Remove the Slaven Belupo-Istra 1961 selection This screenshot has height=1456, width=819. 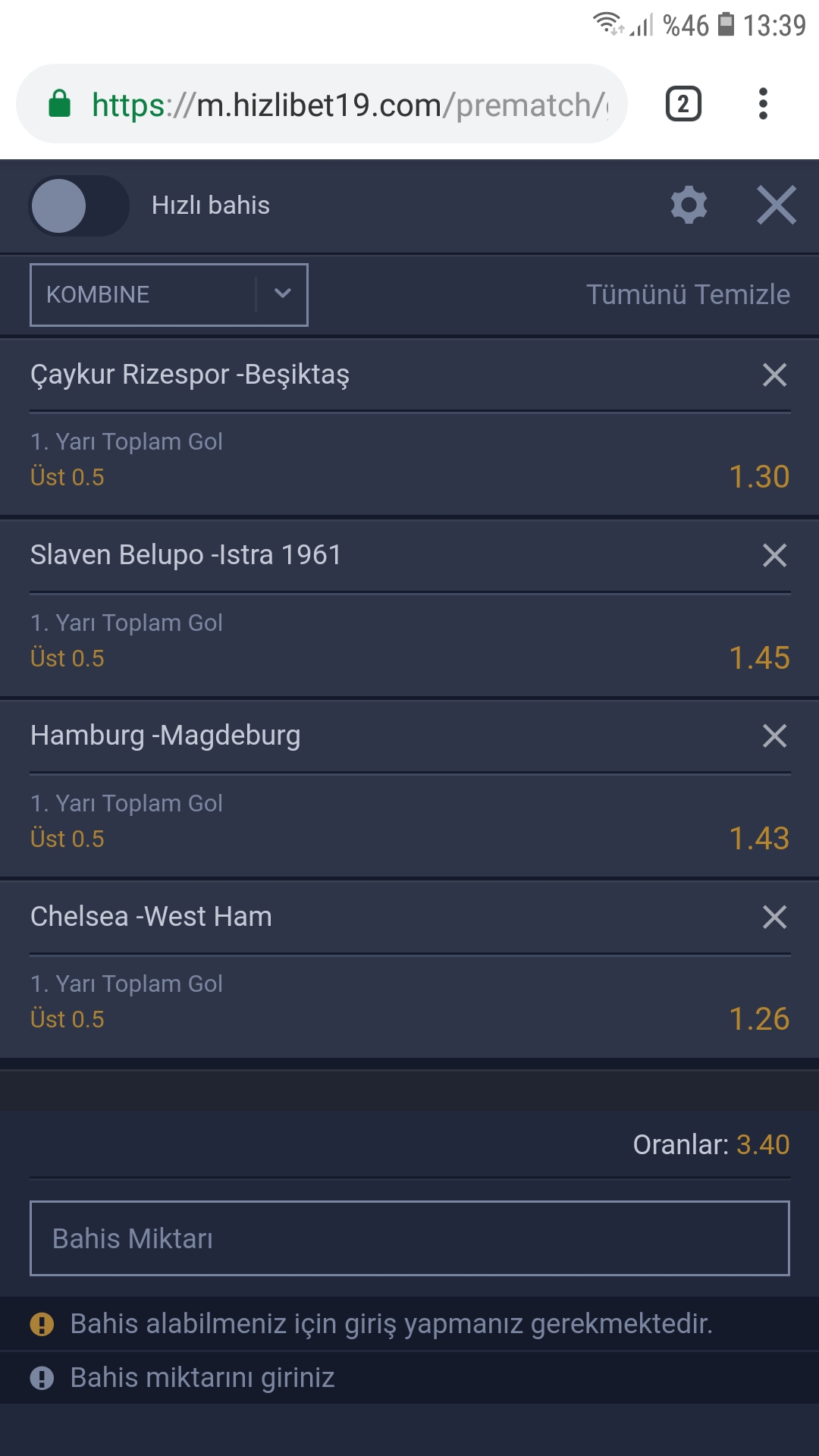pyautogui.click(x=774, y=555)
